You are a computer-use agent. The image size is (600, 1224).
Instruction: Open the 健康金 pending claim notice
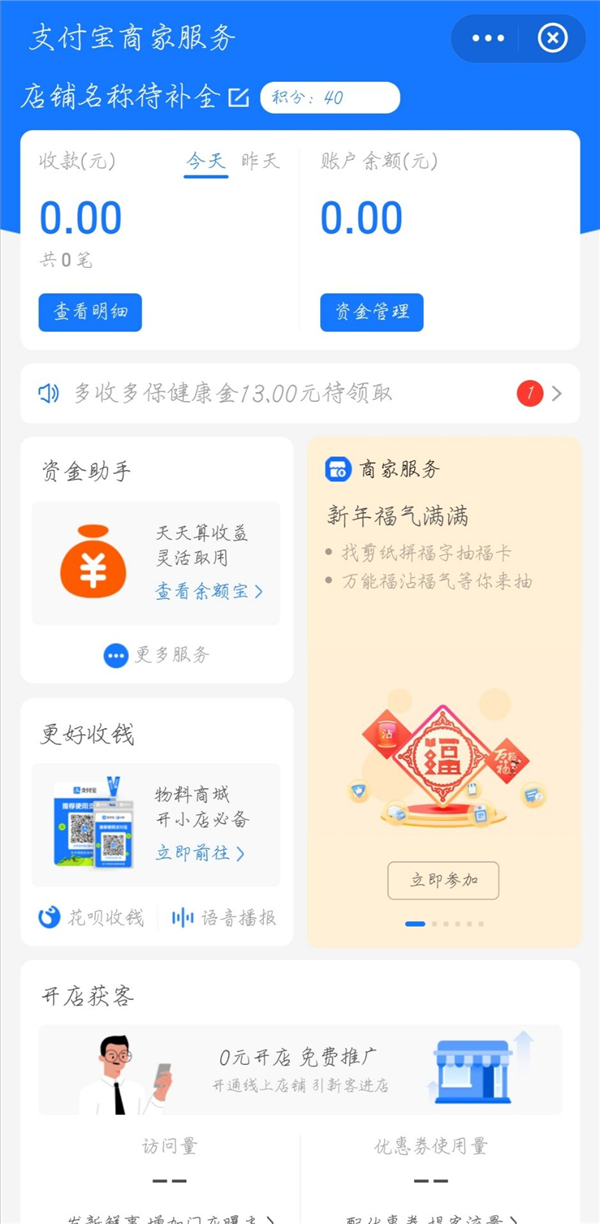[x=300, y=393]
